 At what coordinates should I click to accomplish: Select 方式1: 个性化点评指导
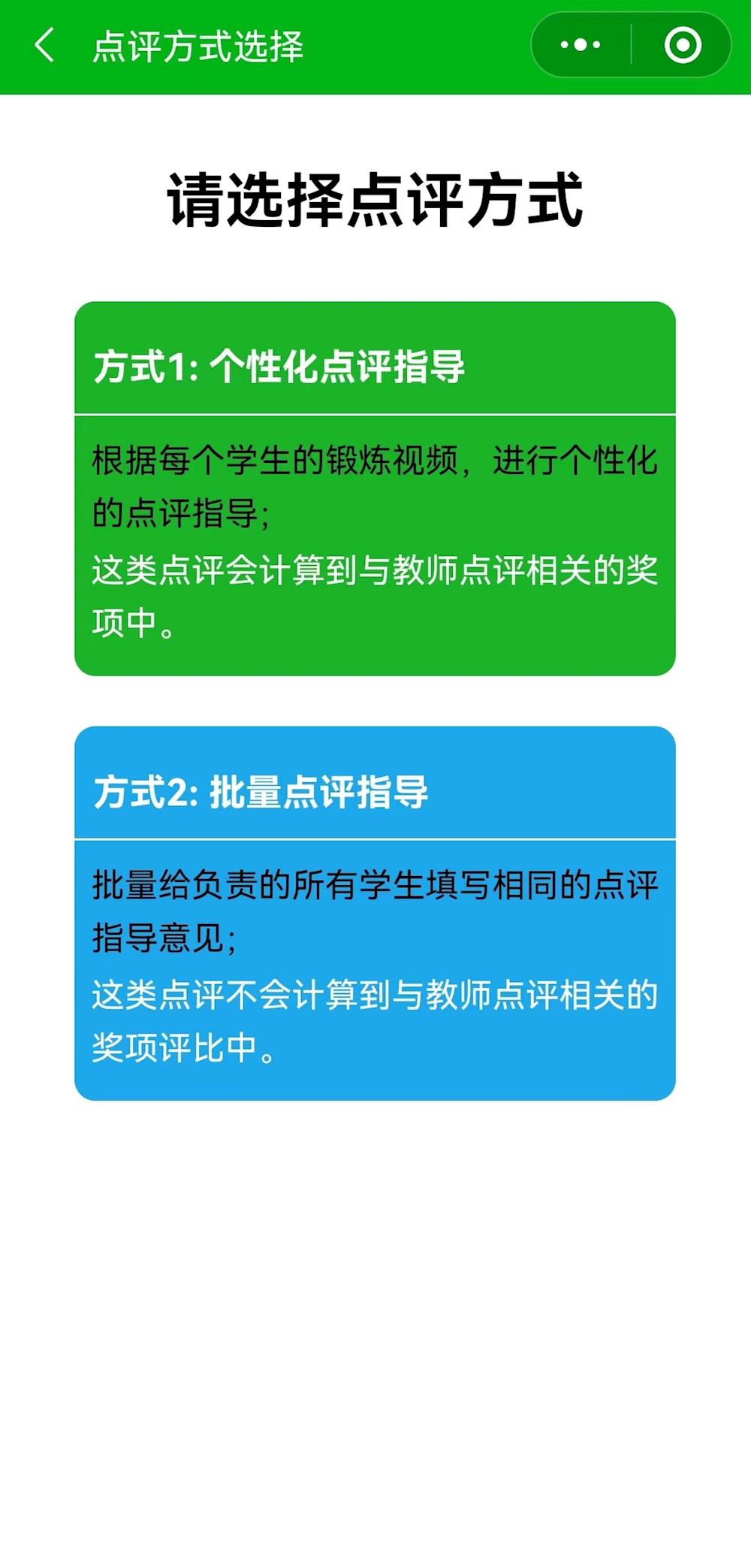pos(375,488)
